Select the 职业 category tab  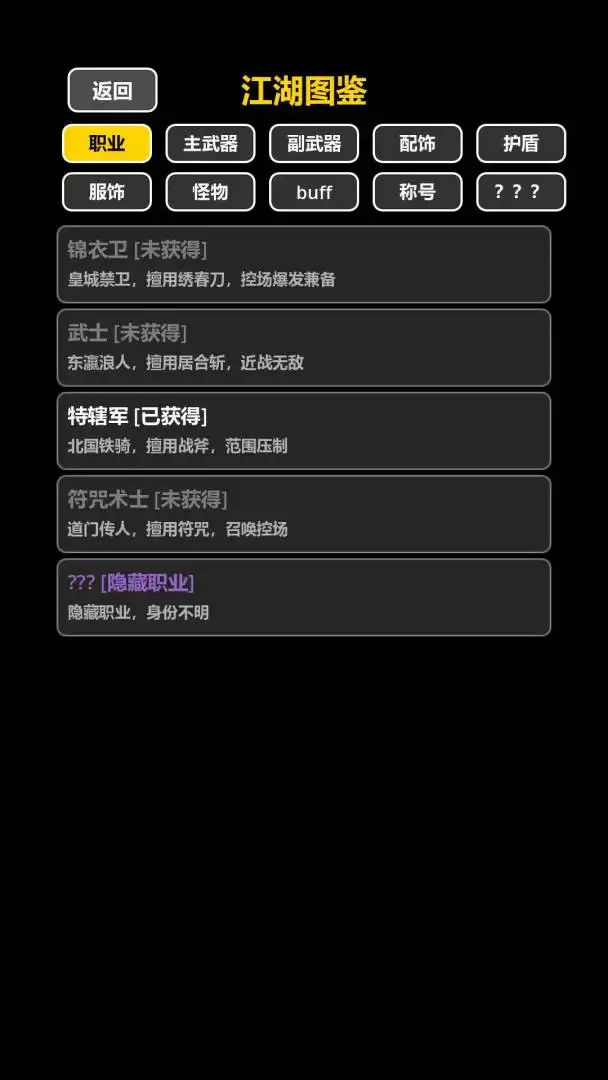pyautogui.click(x=107, y=143)
